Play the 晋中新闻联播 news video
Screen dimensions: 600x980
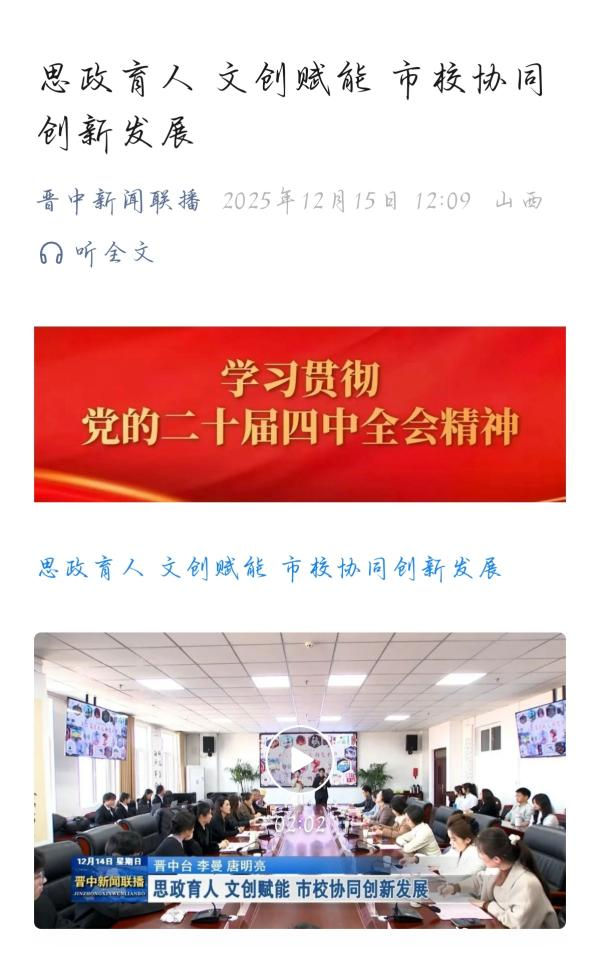pyautogui.click(x=299, y=765)
